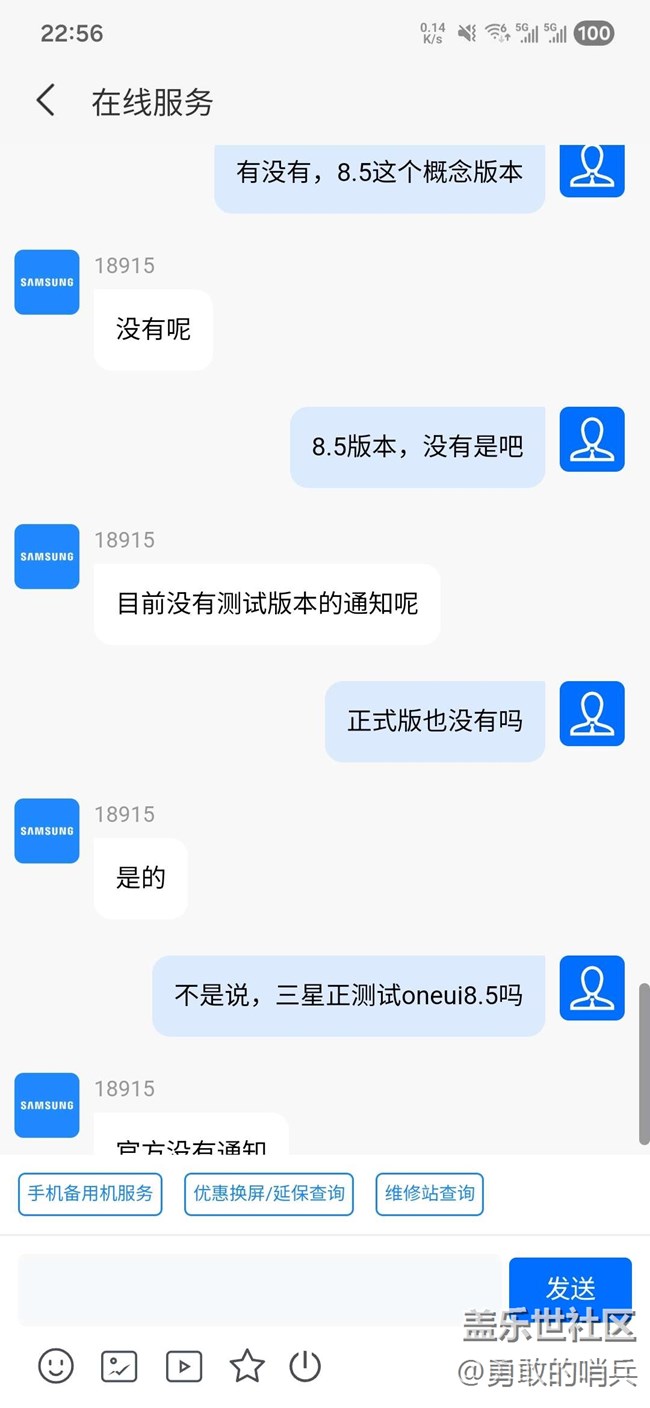Screen dimensions: 650x1408
Task: Open the emoji picker
Action: pos(56,1365)
